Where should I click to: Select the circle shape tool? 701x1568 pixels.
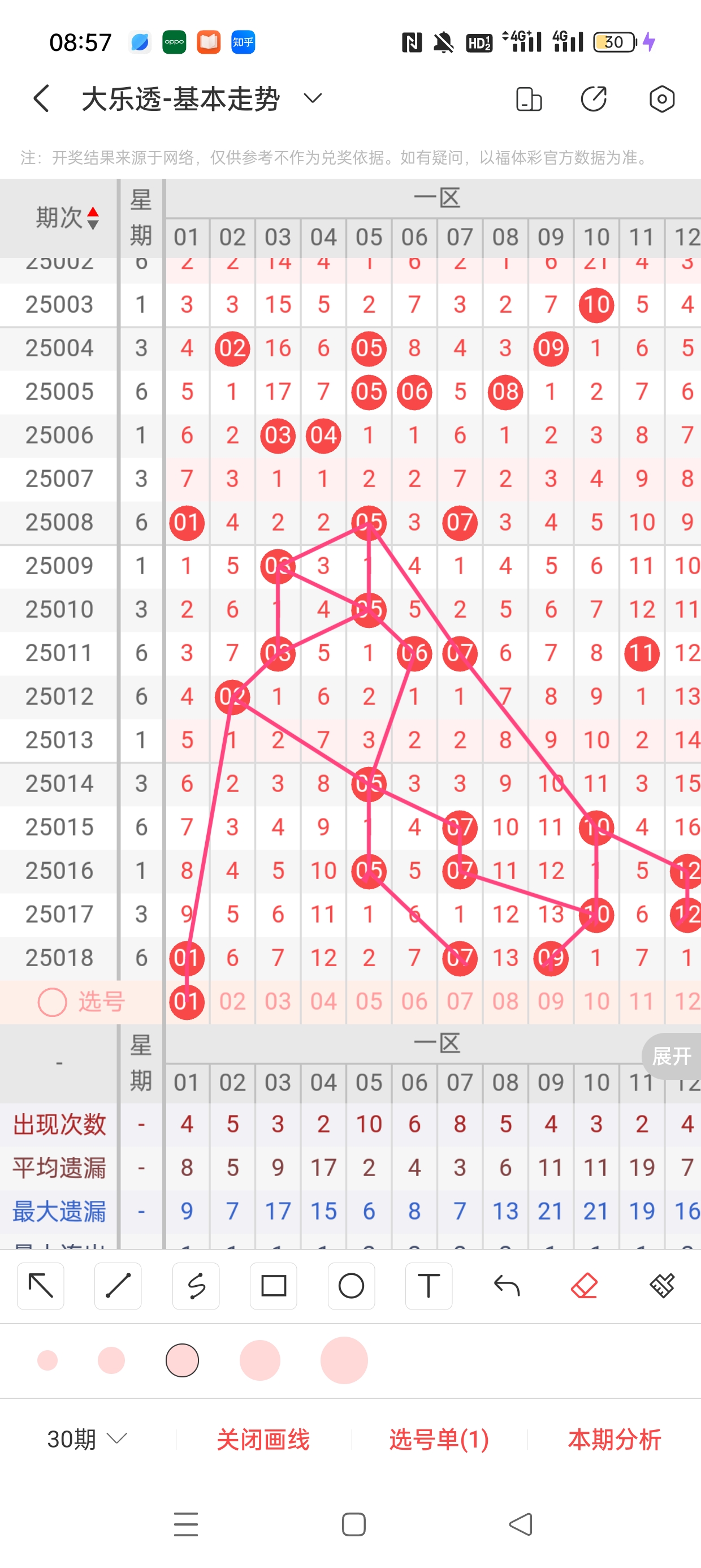[x=351, y=1286]
